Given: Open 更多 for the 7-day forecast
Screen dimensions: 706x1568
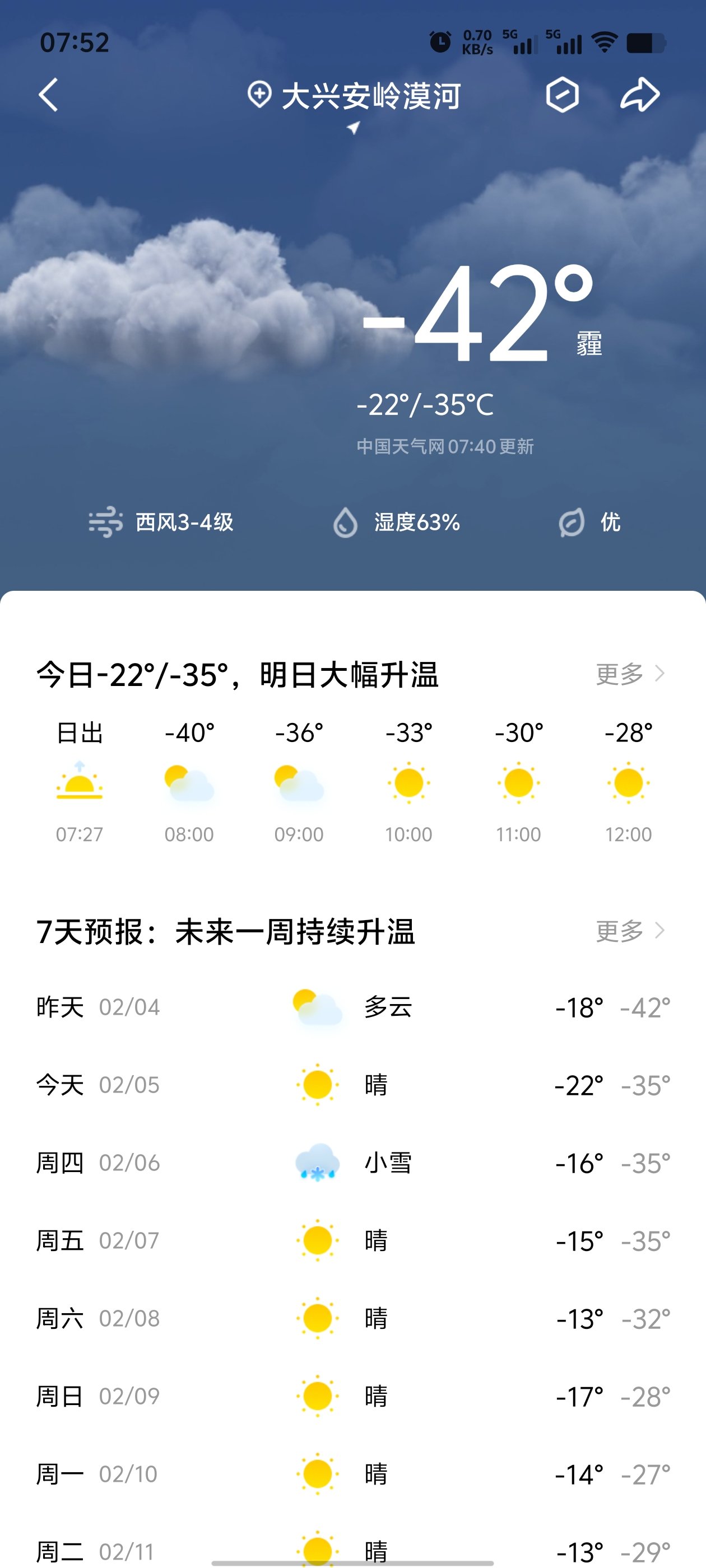Looking at the screenshot, I should pos(629,931).
